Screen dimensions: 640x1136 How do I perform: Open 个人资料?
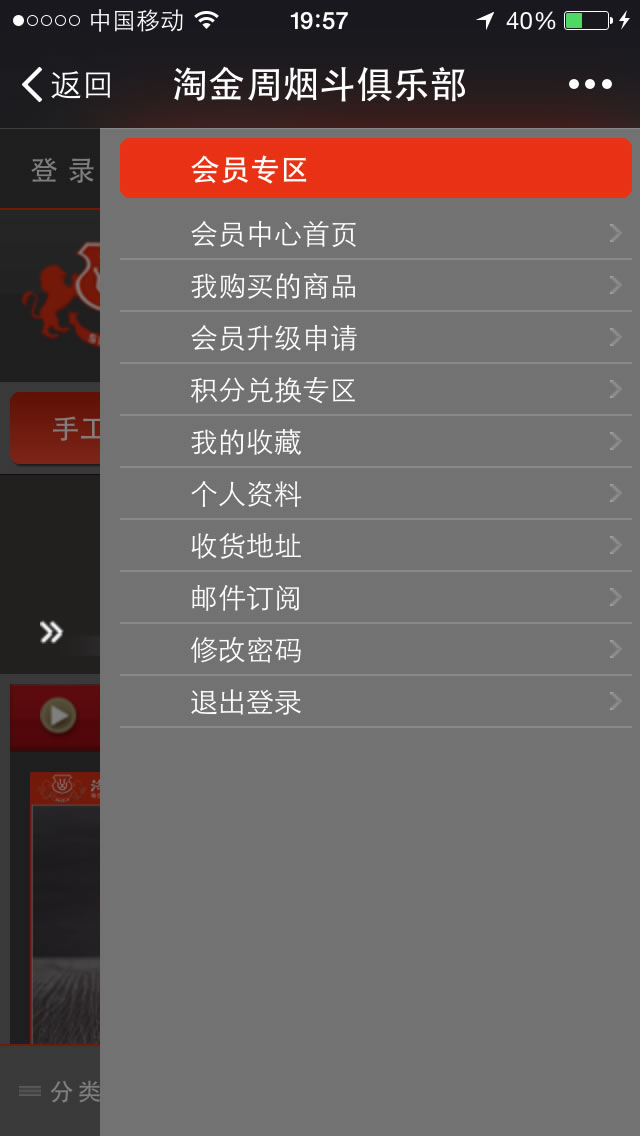coord(375,495)
